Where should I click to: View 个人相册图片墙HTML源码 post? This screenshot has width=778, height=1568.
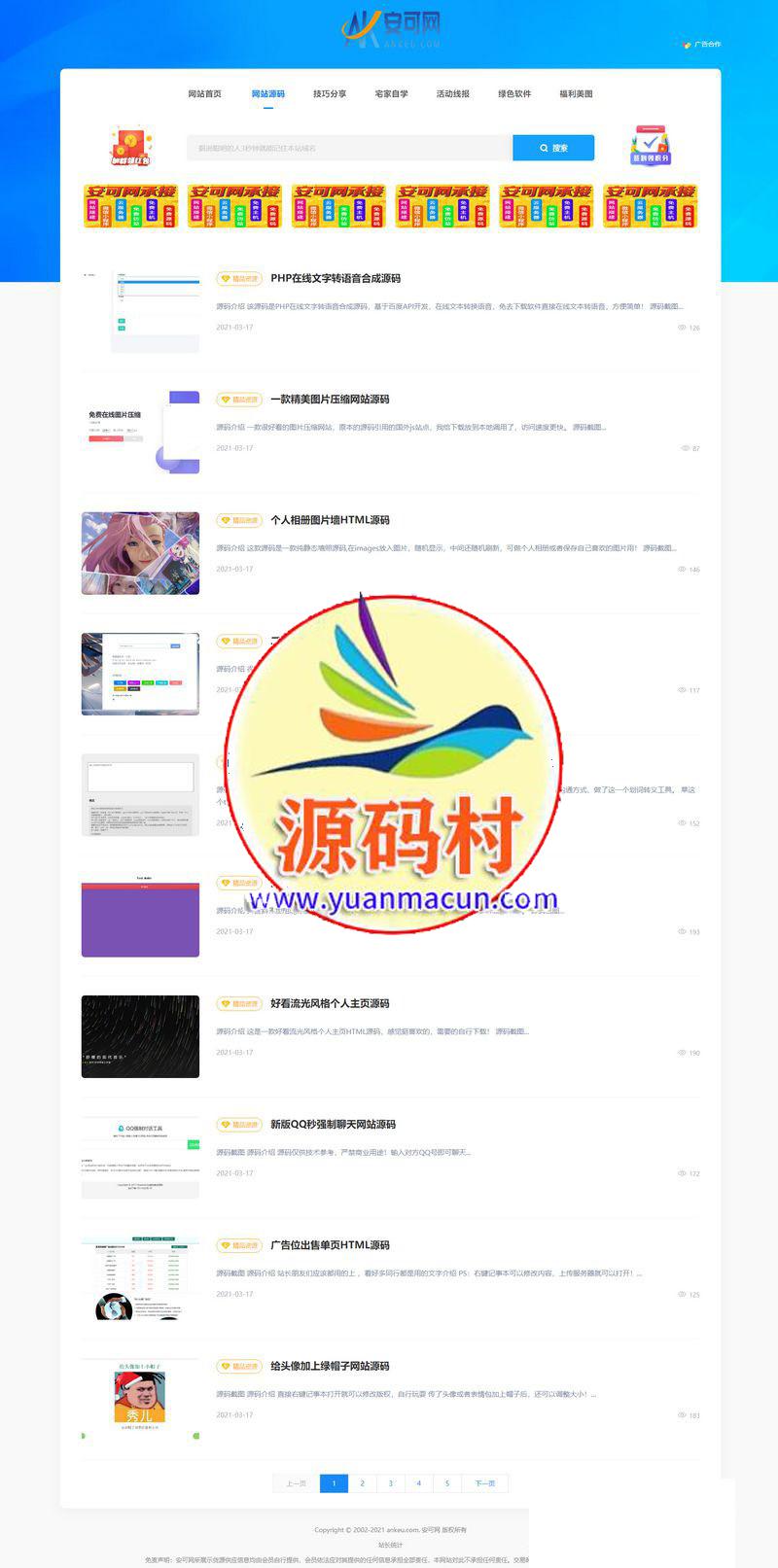pyautogui.click(x=329, y=520)
